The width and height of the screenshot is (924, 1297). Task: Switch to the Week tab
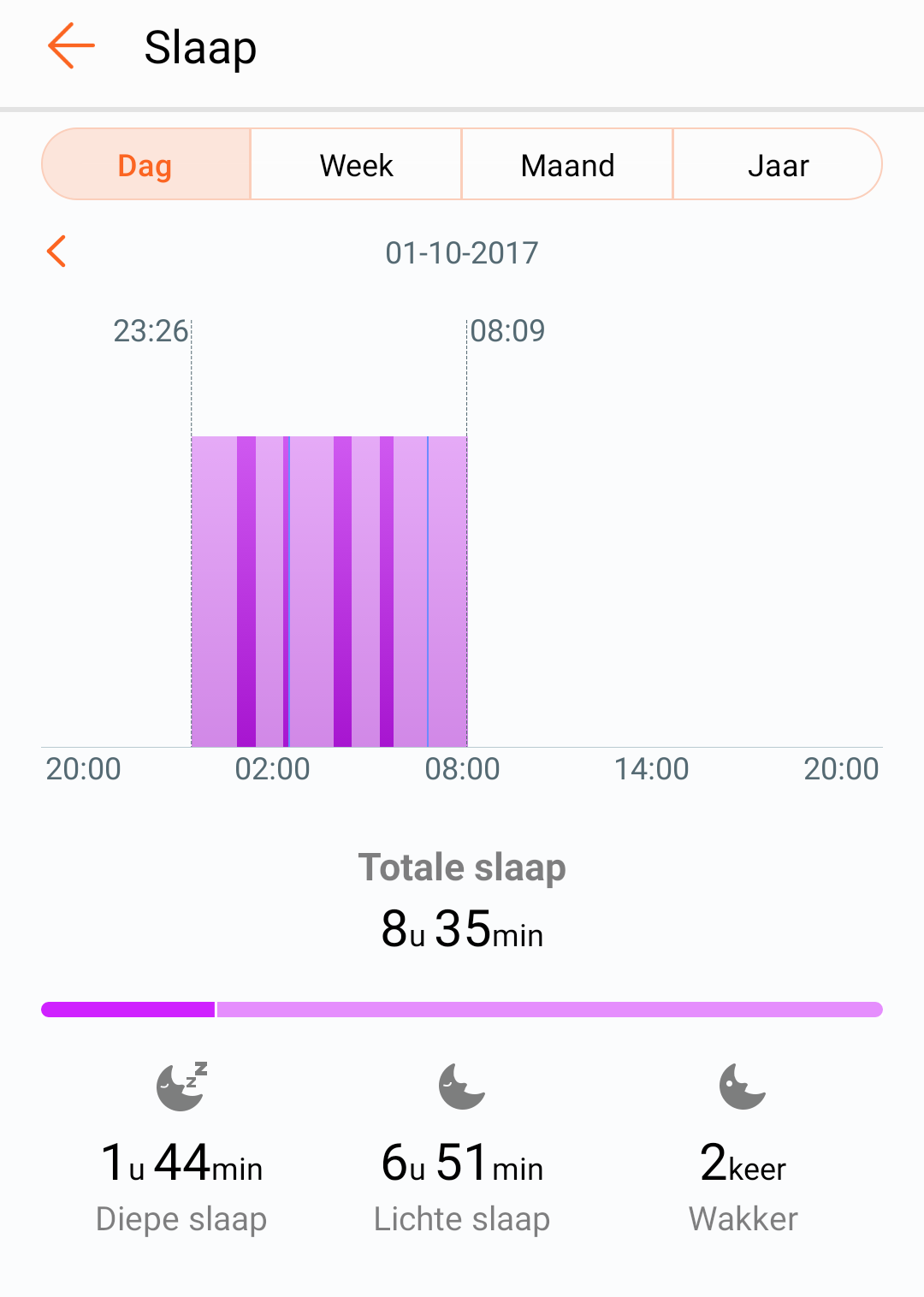click(356, 165)
